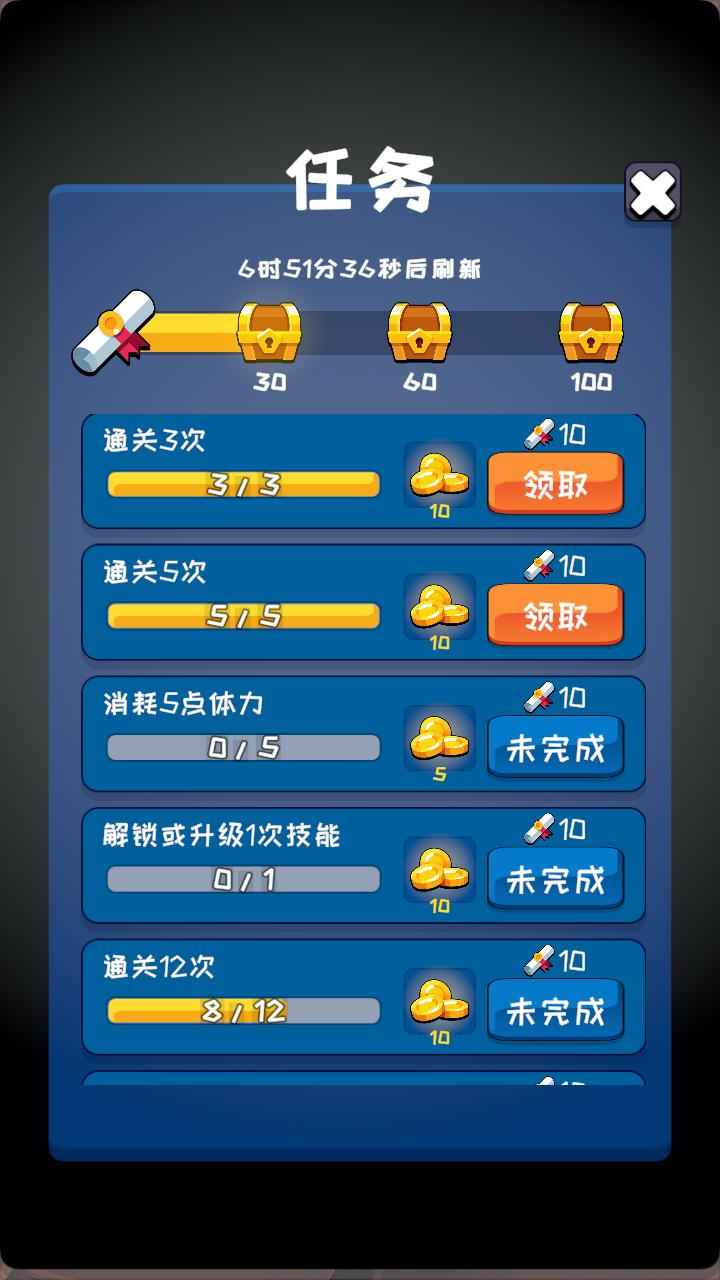Open the 60-point reward chest
720x1280 pixels.
click(x=420, y=334)
